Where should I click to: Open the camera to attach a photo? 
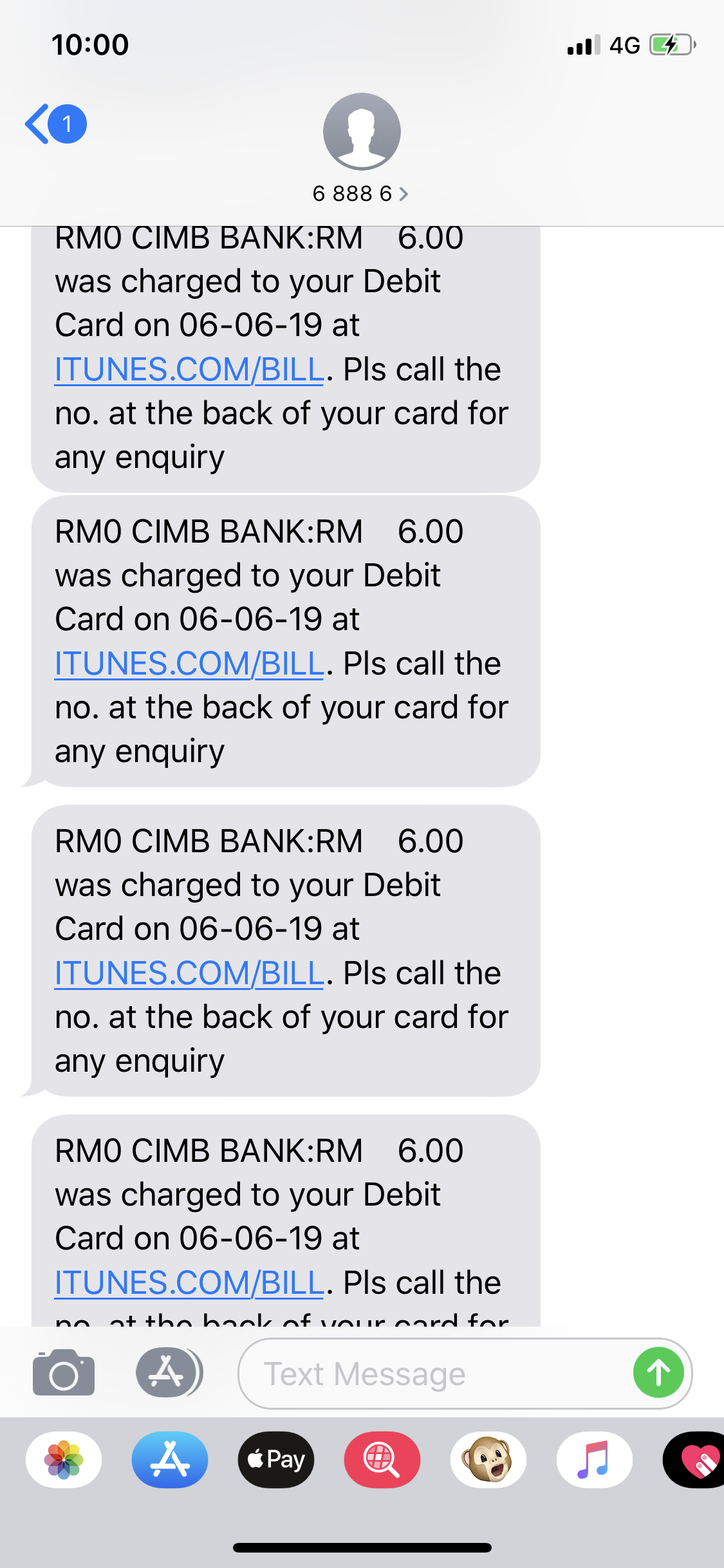[x=64, y=1372]
